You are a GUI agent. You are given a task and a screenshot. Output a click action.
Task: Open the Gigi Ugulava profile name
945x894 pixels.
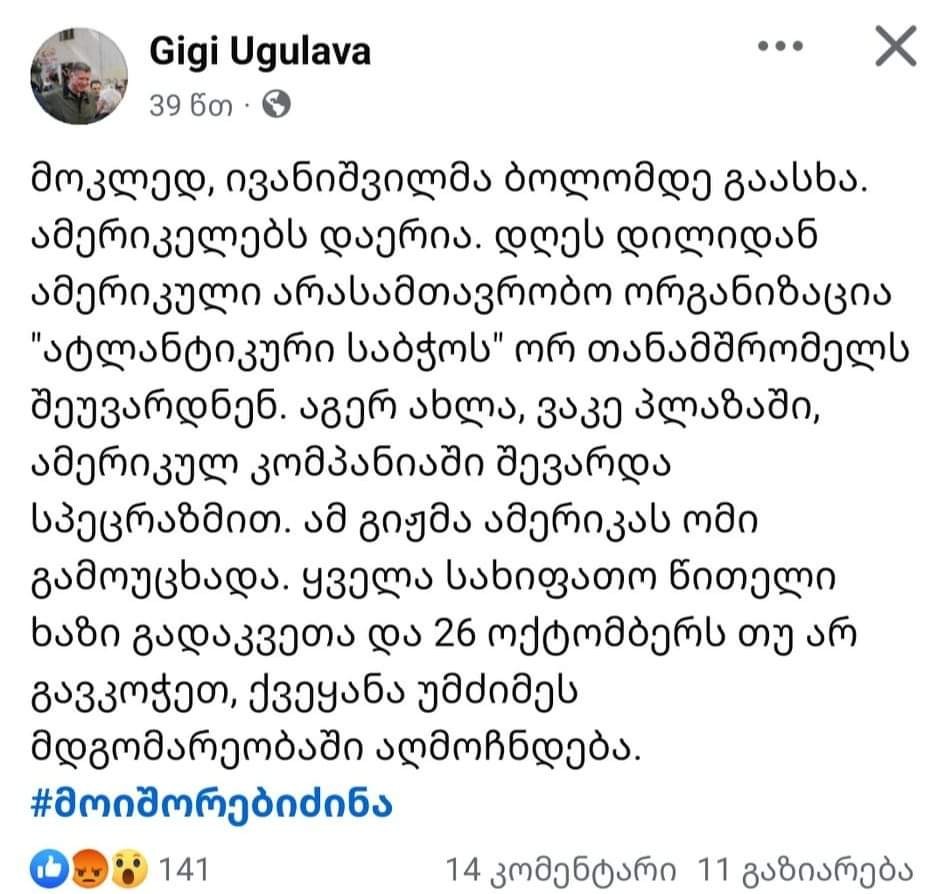click(x=259, y=52)
